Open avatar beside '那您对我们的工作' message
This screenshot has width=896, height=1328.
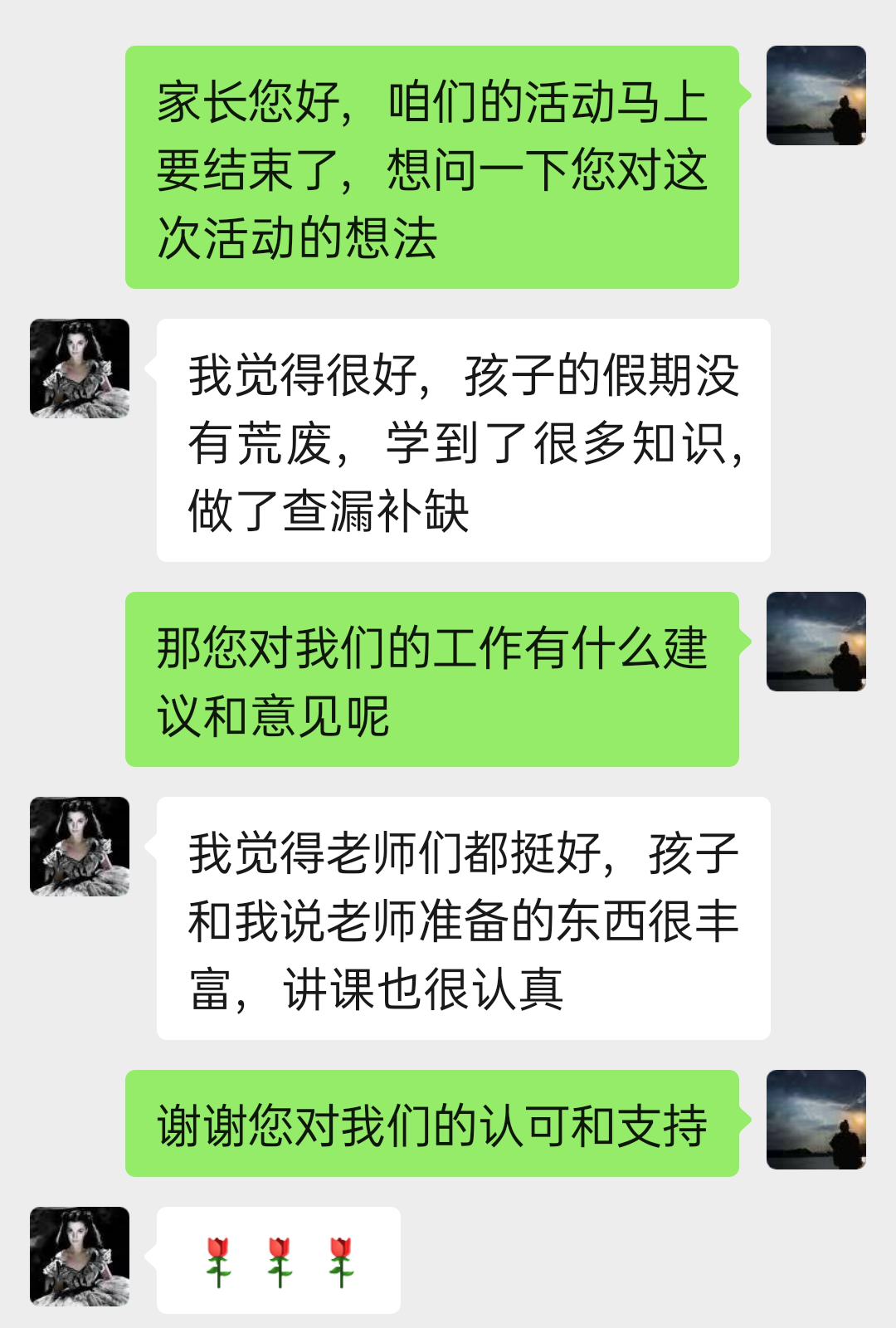pyautogui.click(x=816, y=642)
